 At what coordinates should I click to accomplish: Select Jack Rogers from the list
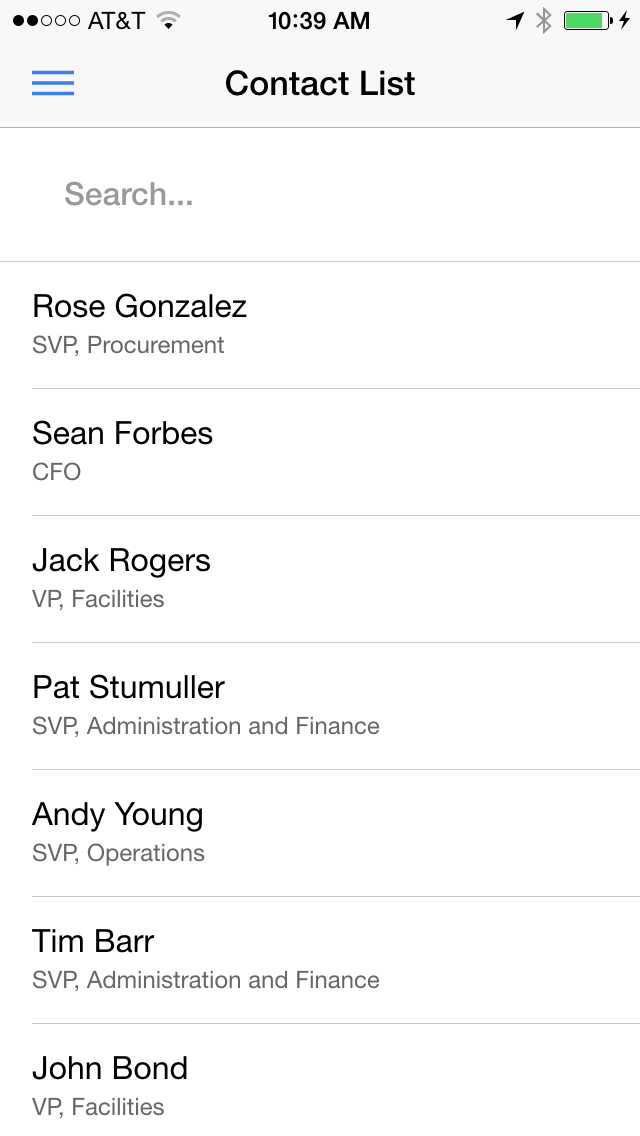pos(320,579)
